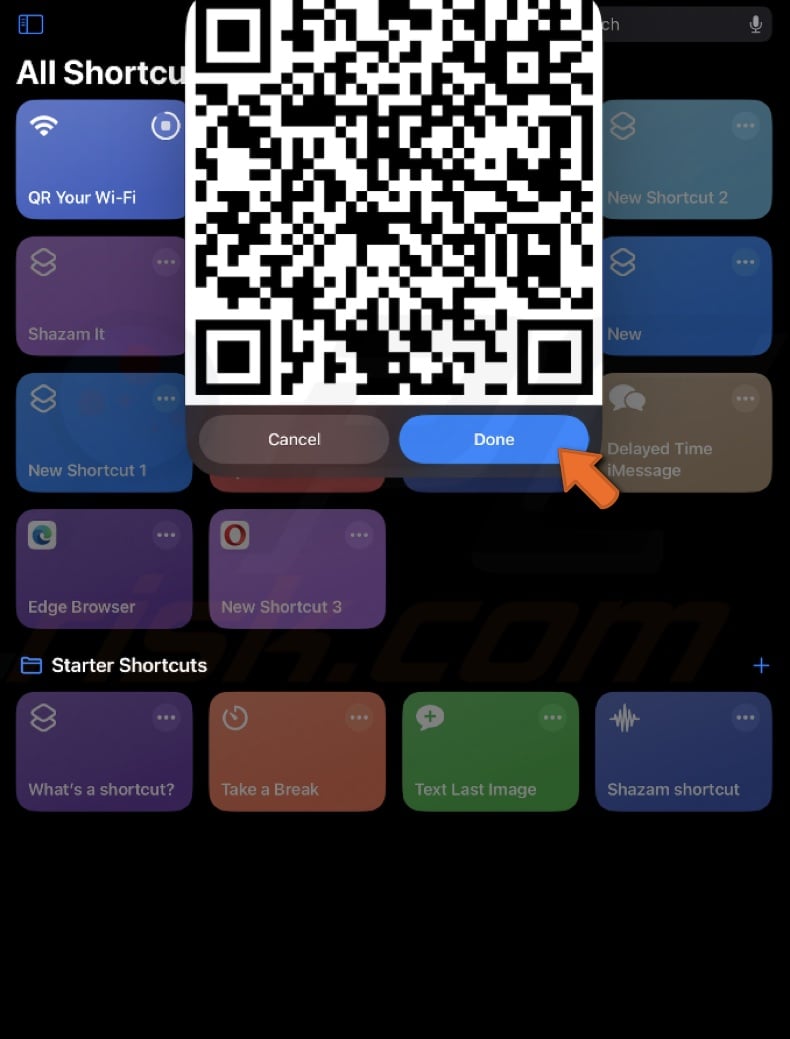This screenshot has height=1039, width=790.
Task: Tap the Edge Browser shortcut icon
Action: [x=40, y=535]
